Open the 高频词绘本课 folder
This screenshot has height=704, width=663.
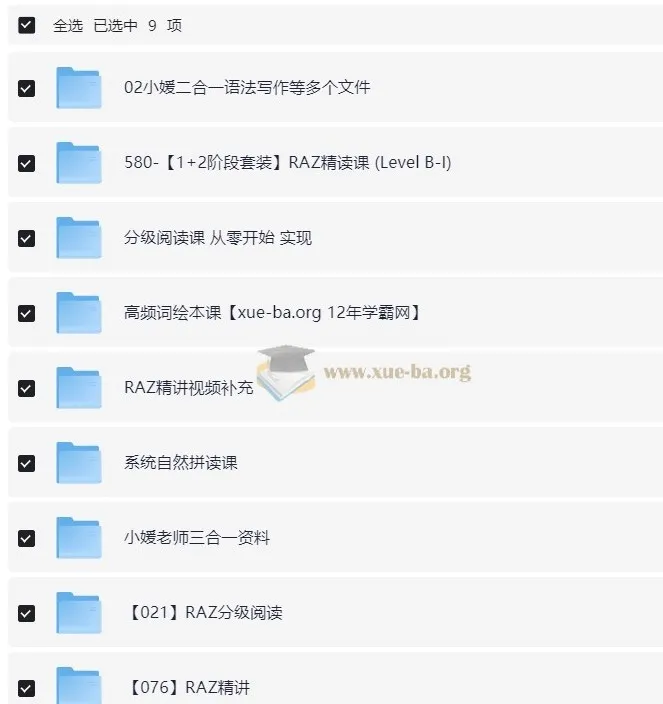click(x=272, y=313)
